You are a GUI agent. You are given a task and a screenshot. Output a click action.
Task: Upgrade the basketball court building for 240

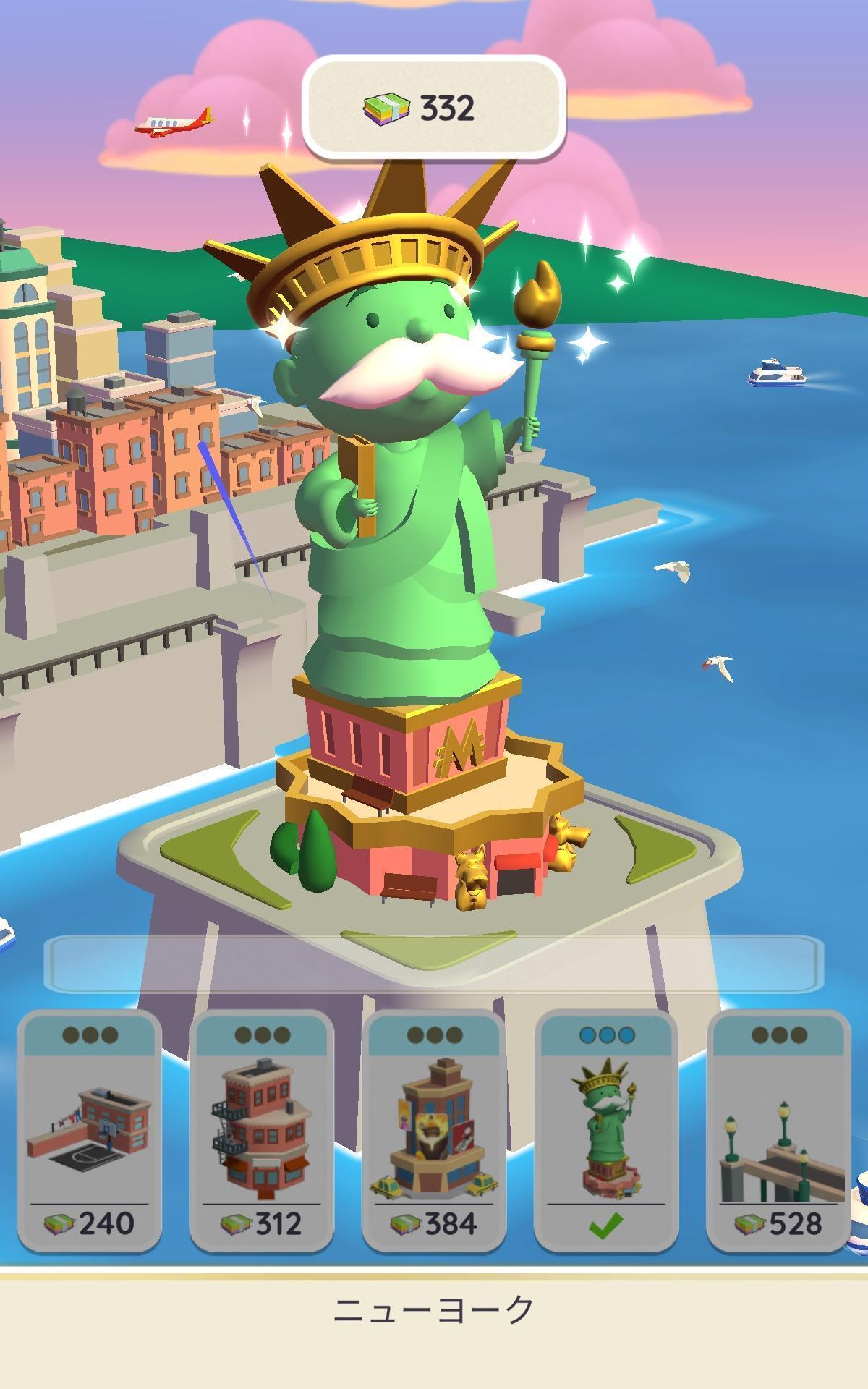(89, 1132)
